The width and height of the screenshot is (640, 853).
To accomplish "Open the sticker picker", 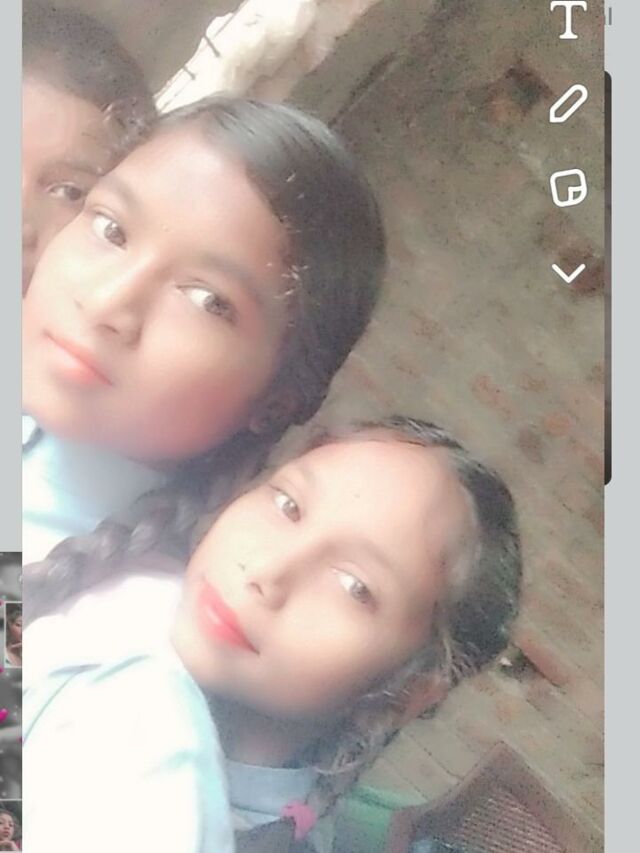I will click(568, 187).
